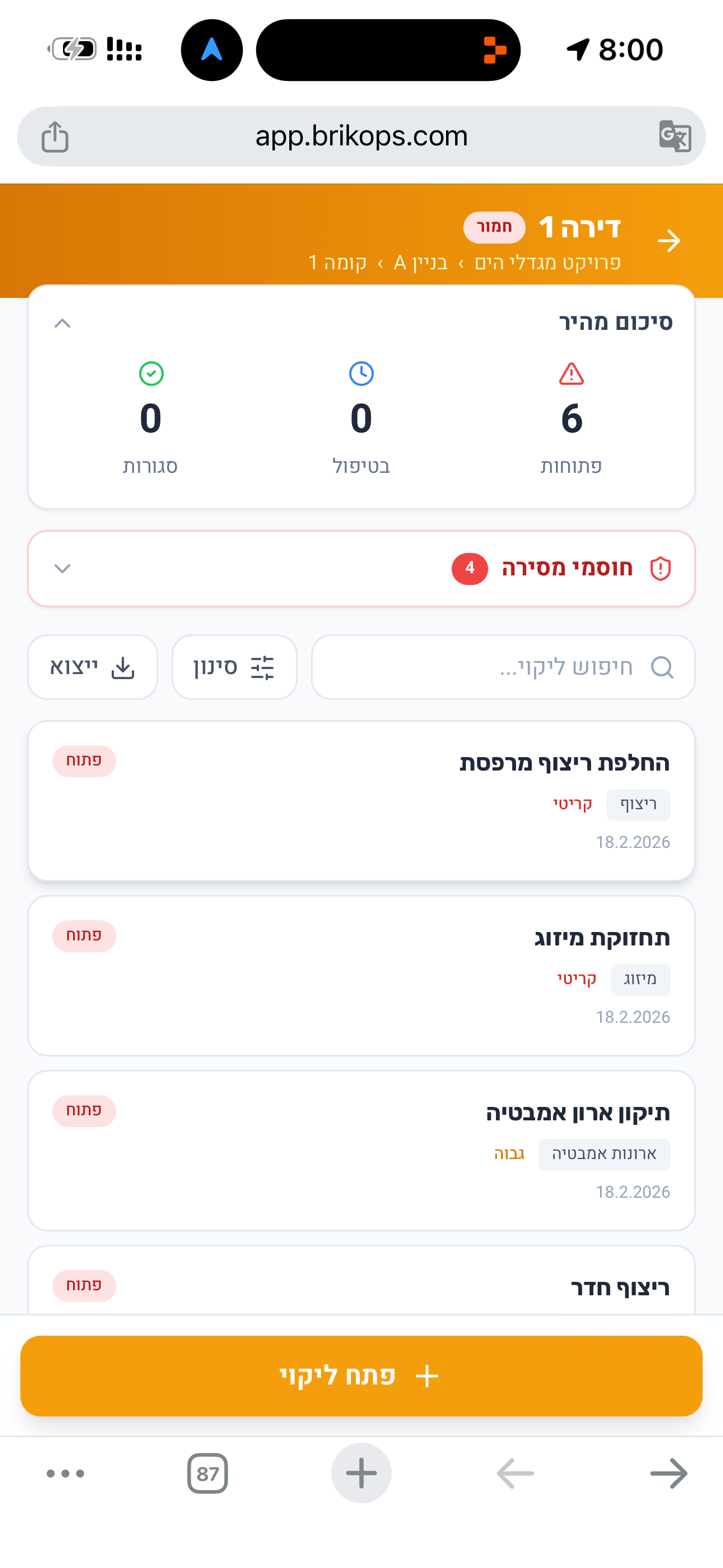Screen dimensions: 723x1568
Task: Open the החלפת ריצוף מרפסת issue card
Action: tap(361, 798)
